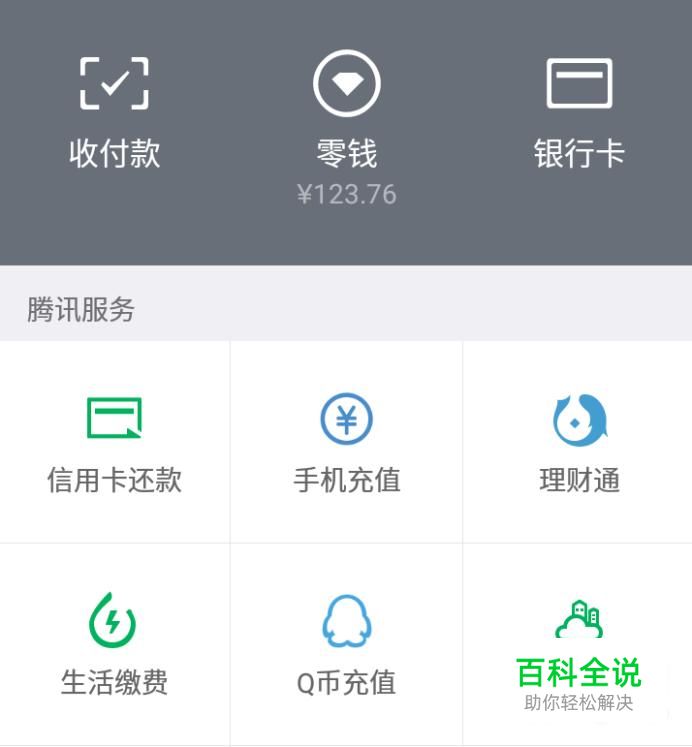The height and width of the screenshot is (747, 692).
Task: Open 银行卡 bank cards
Action: tap(578, 112)
